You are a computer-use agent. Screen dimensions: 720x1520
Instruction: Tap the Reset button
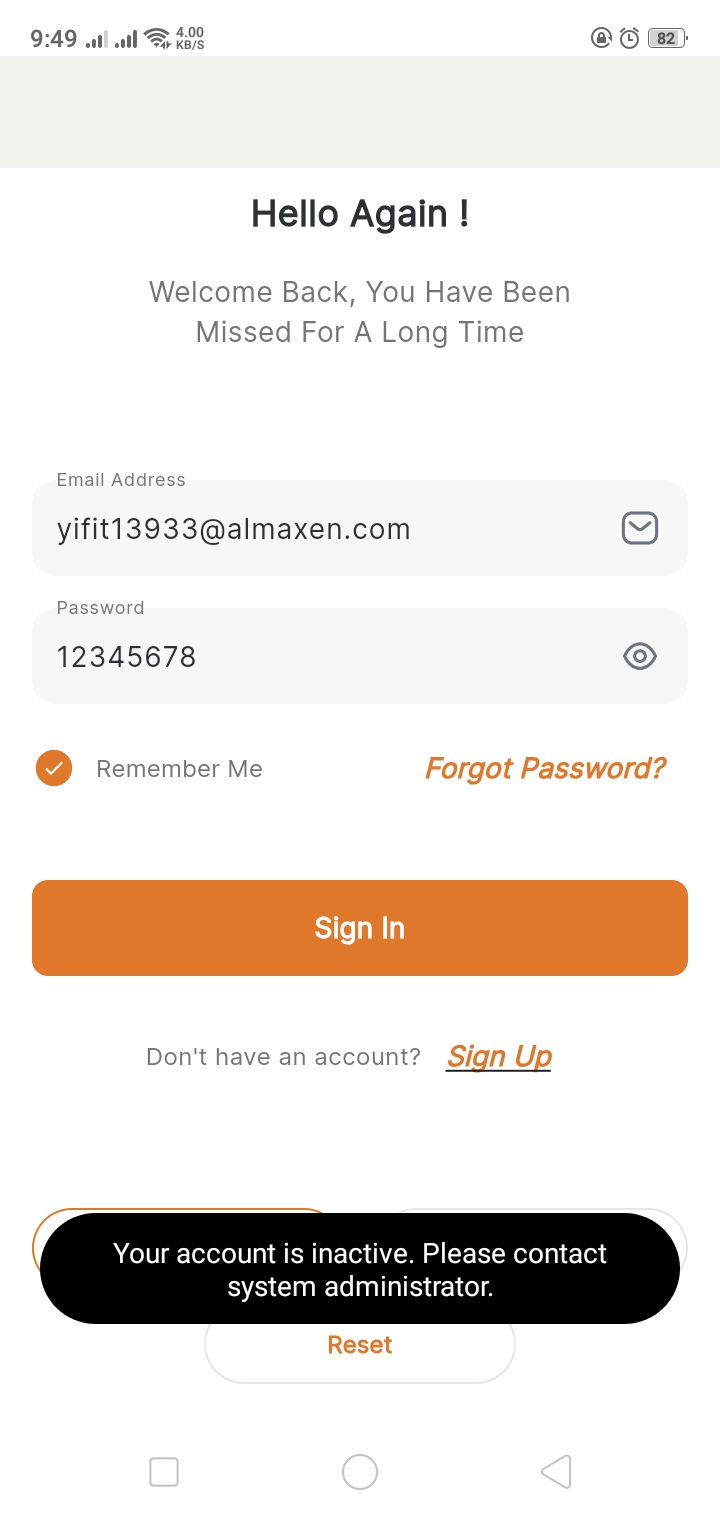[360, 1347]
